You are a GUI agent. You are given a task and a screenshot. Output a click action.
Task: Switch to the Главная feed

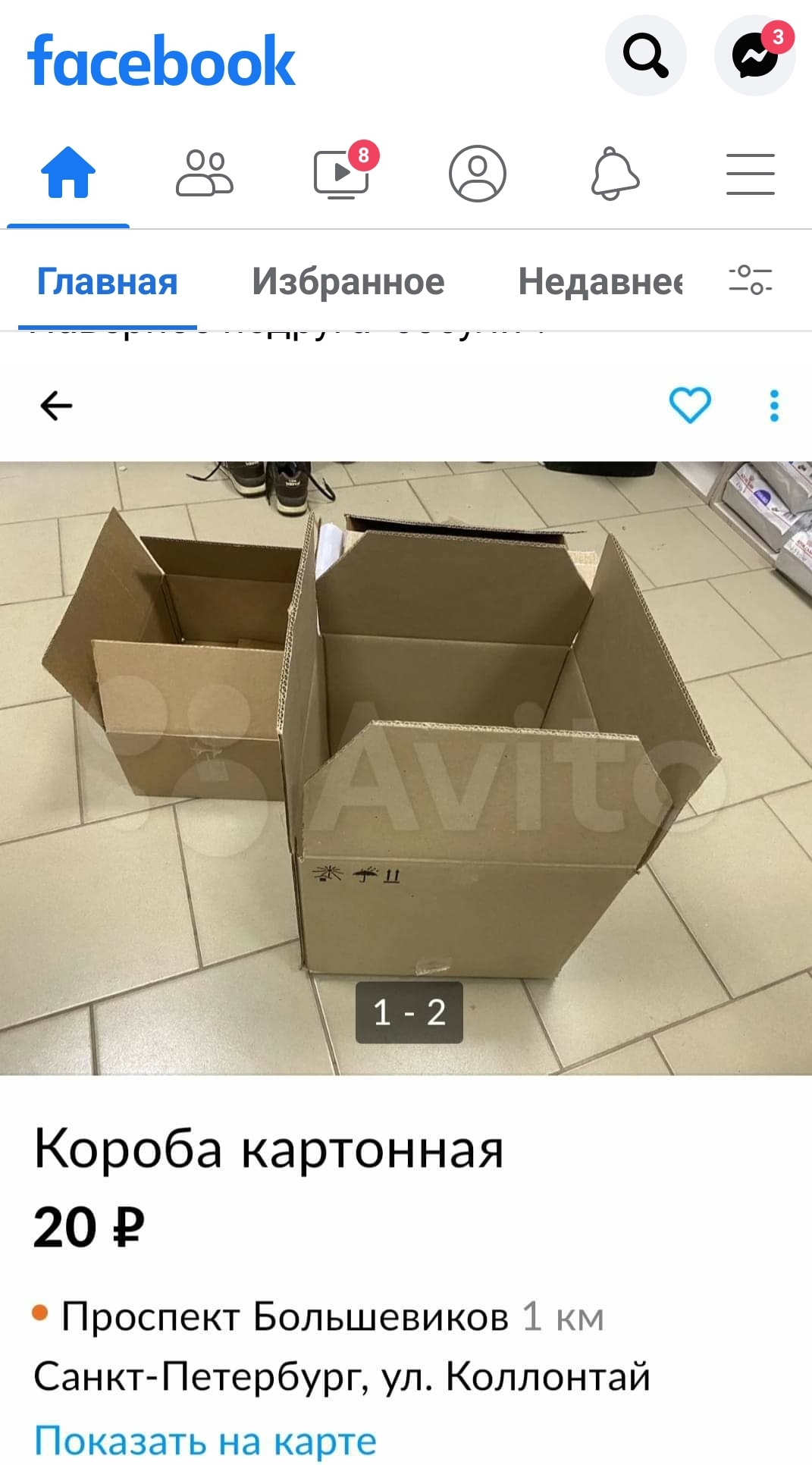[108, 281]
